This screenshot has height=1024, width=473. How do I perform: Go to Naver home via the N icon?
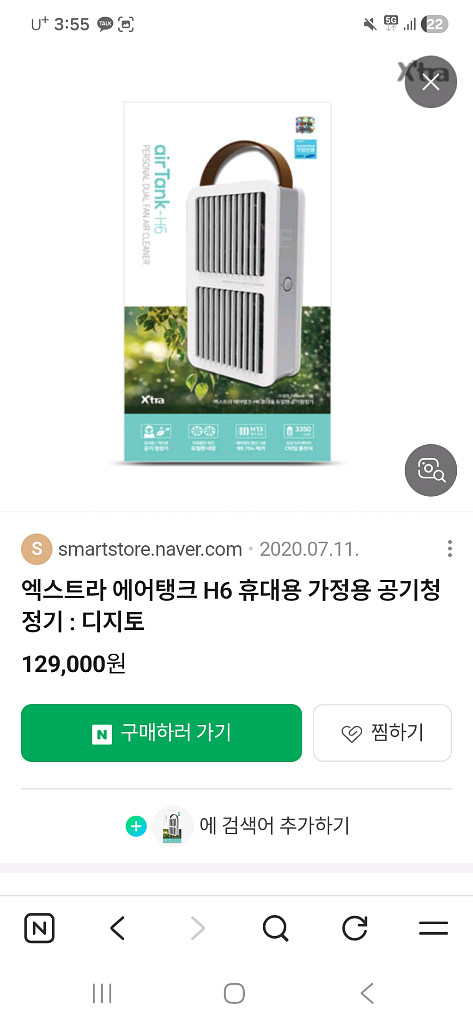[x=39, y=928]
